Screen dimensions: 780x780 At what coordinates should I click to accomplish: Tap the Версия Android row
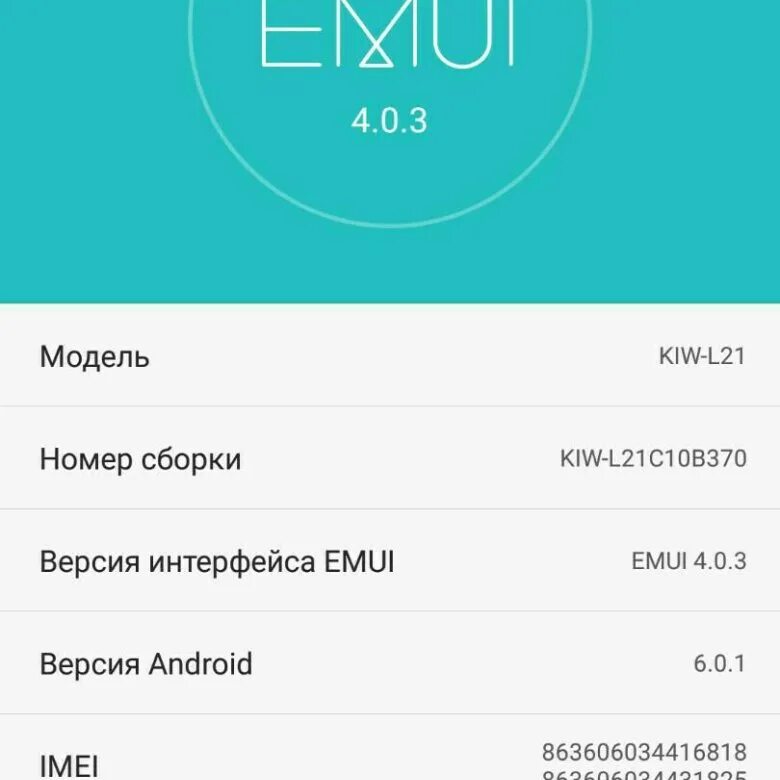390,663
